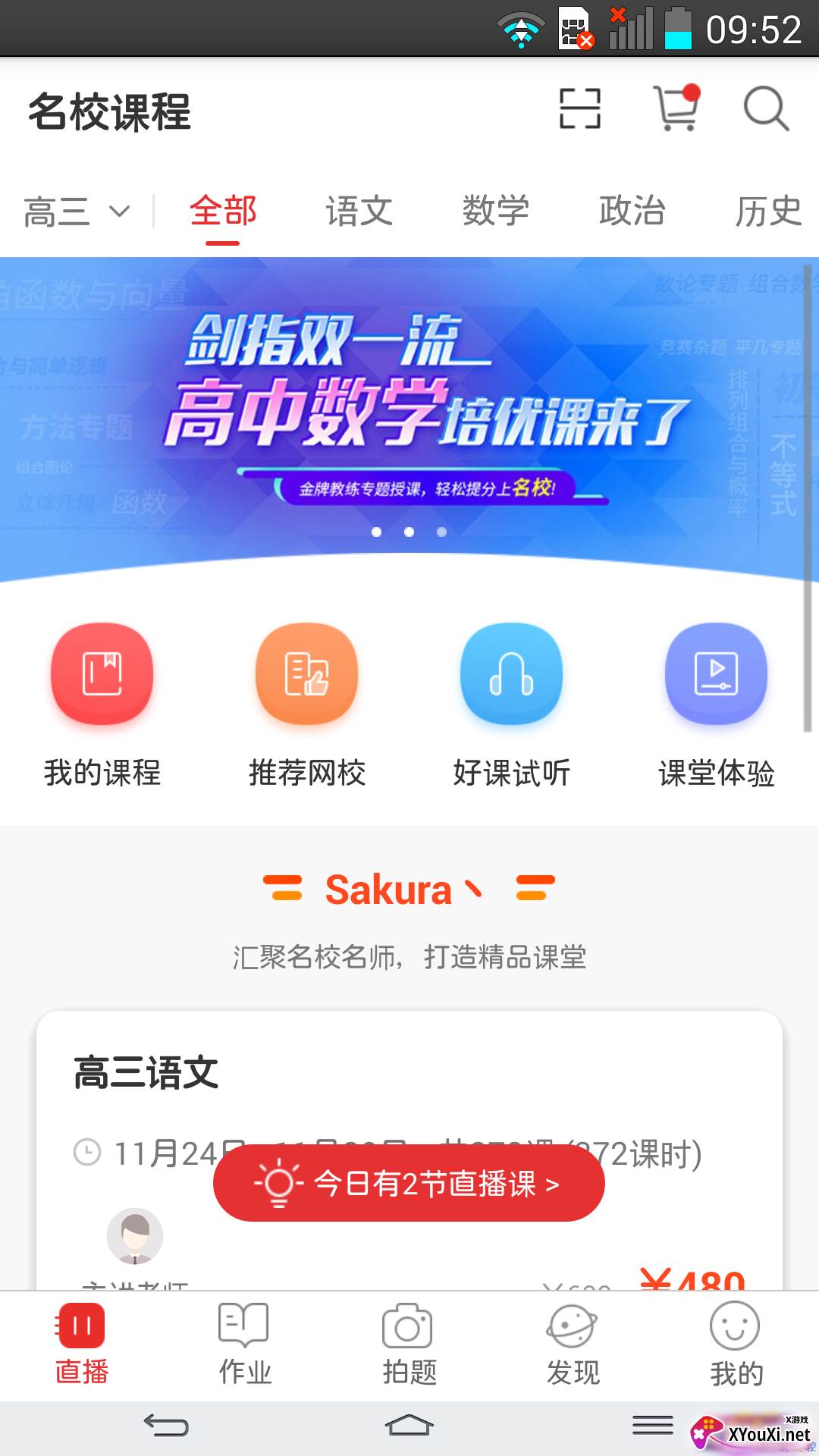
Task: Open 推荐网校
Action: pos(307,705)
